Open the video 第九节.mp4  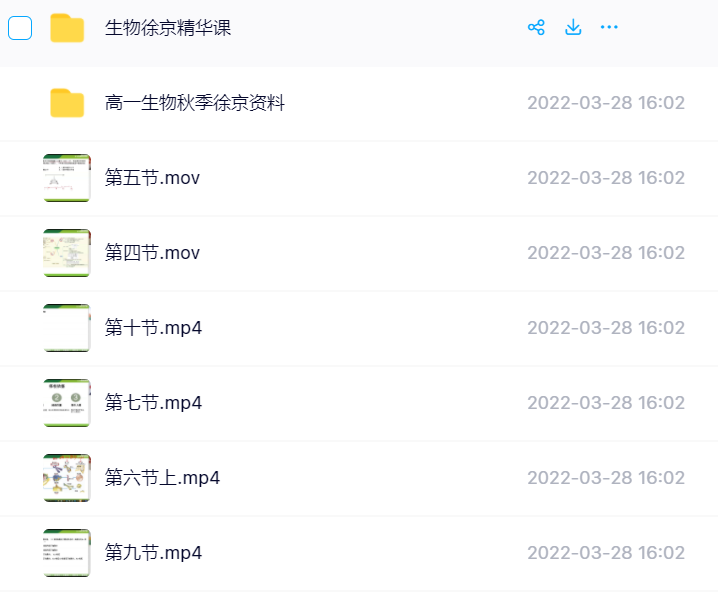point(153,553)
